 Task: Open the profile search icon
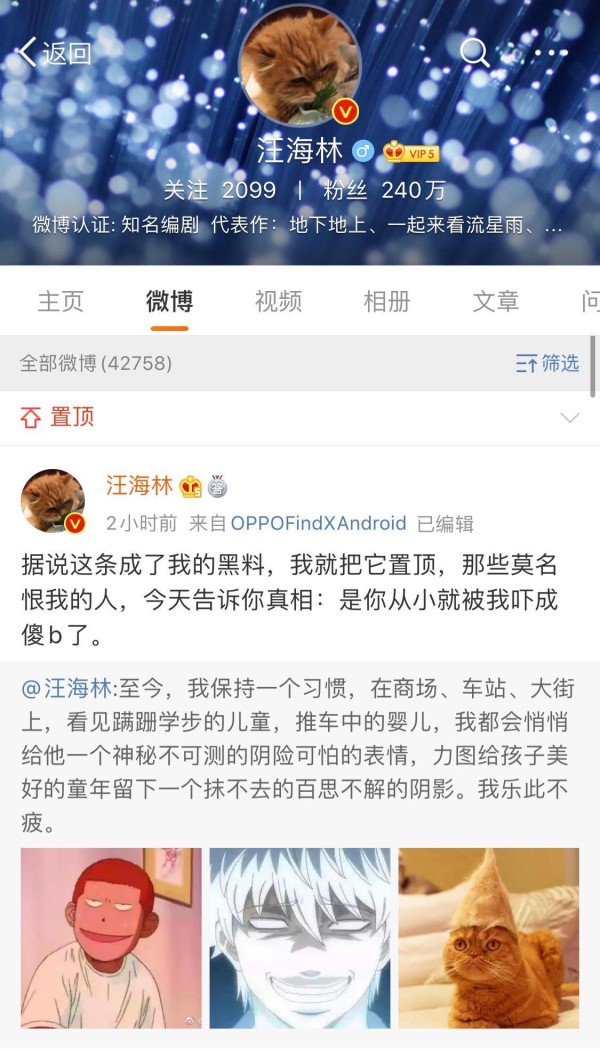pyautogui.click(x=475, y=52)
